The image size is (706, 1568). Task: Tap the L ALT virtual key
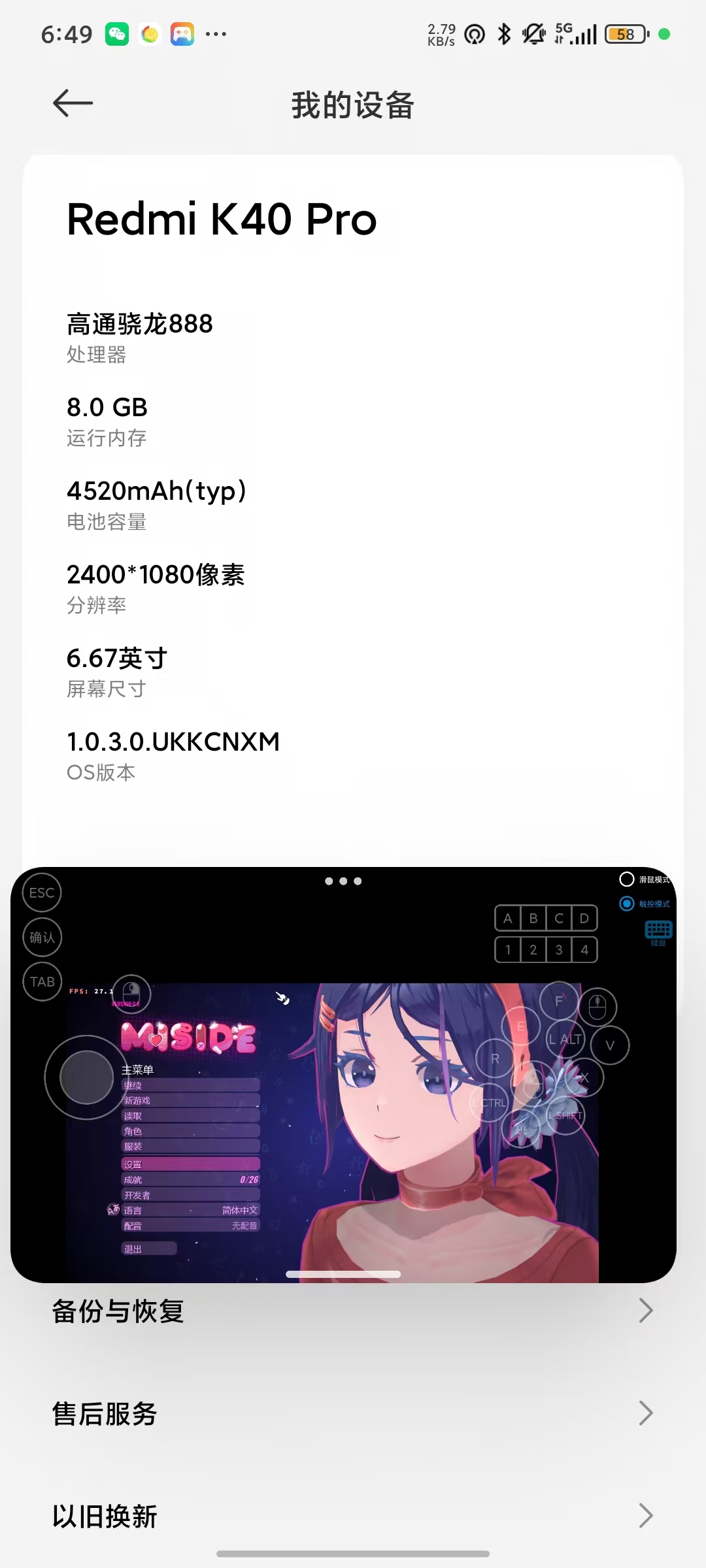(x=565, y=1039)
